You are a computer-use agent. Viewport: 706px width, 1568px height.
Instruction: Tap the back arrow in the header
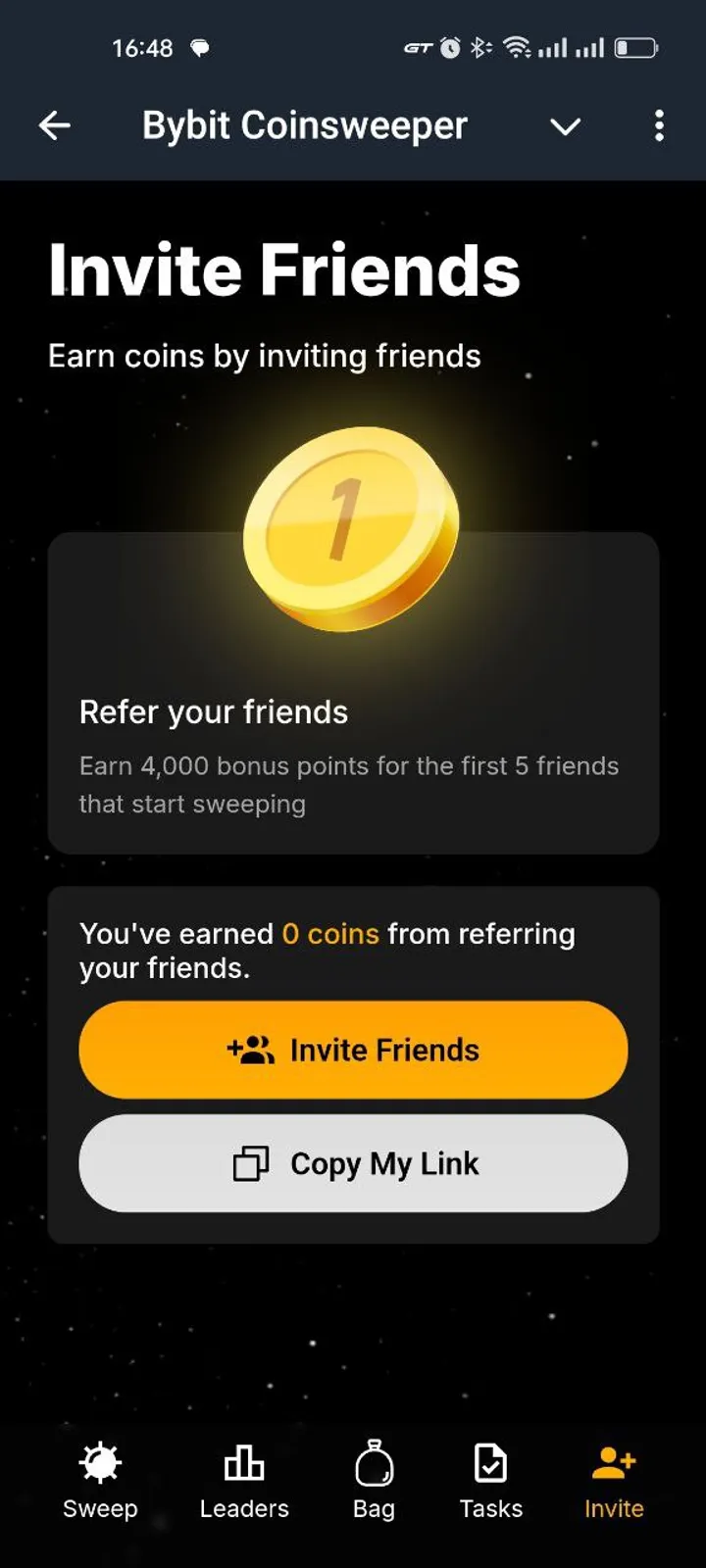click(x=55, y=125)
